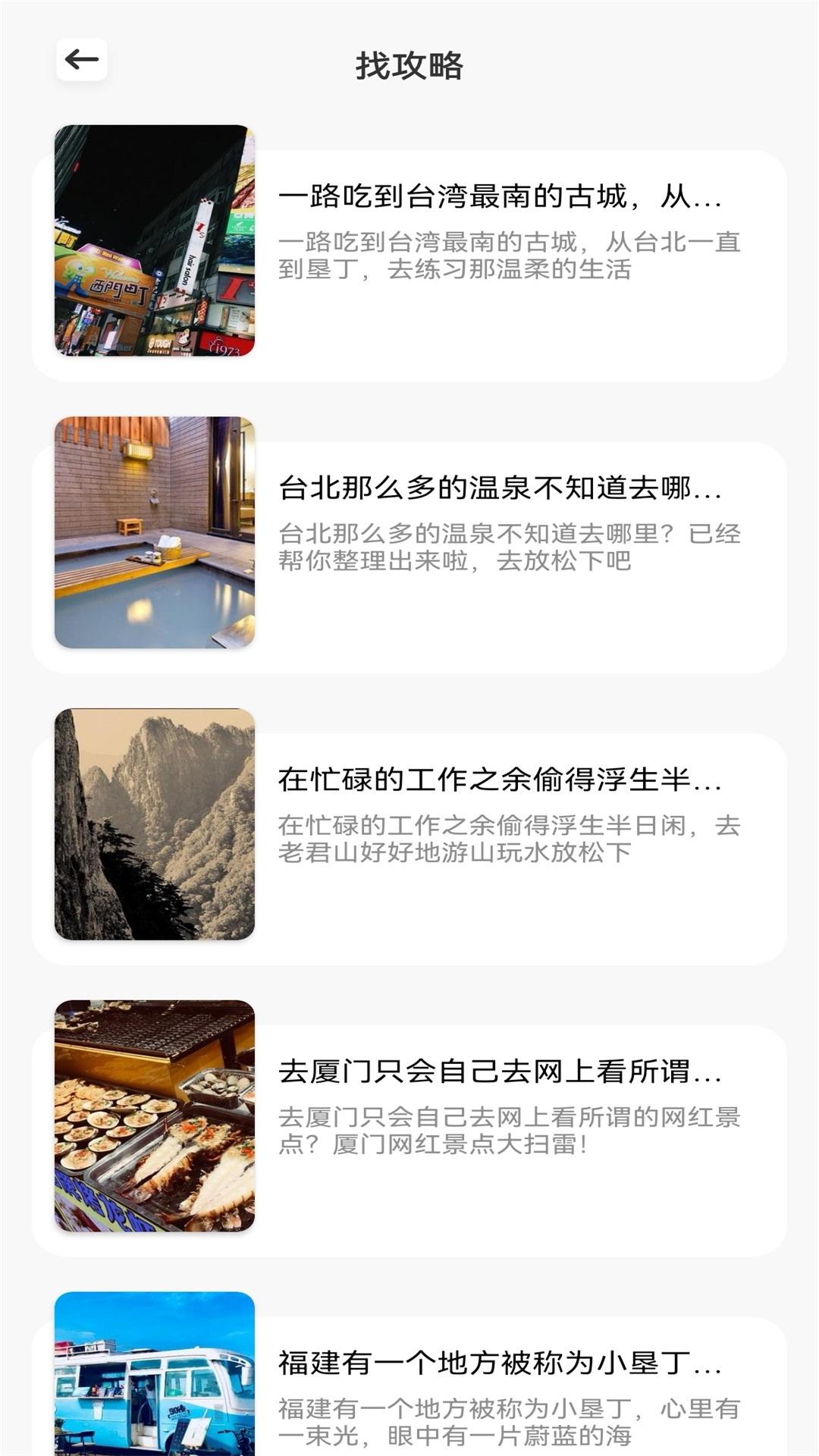This screenshot has width=819, height=1456.
Task: Click the 找攻略 page title
Action: click(409, 65)
